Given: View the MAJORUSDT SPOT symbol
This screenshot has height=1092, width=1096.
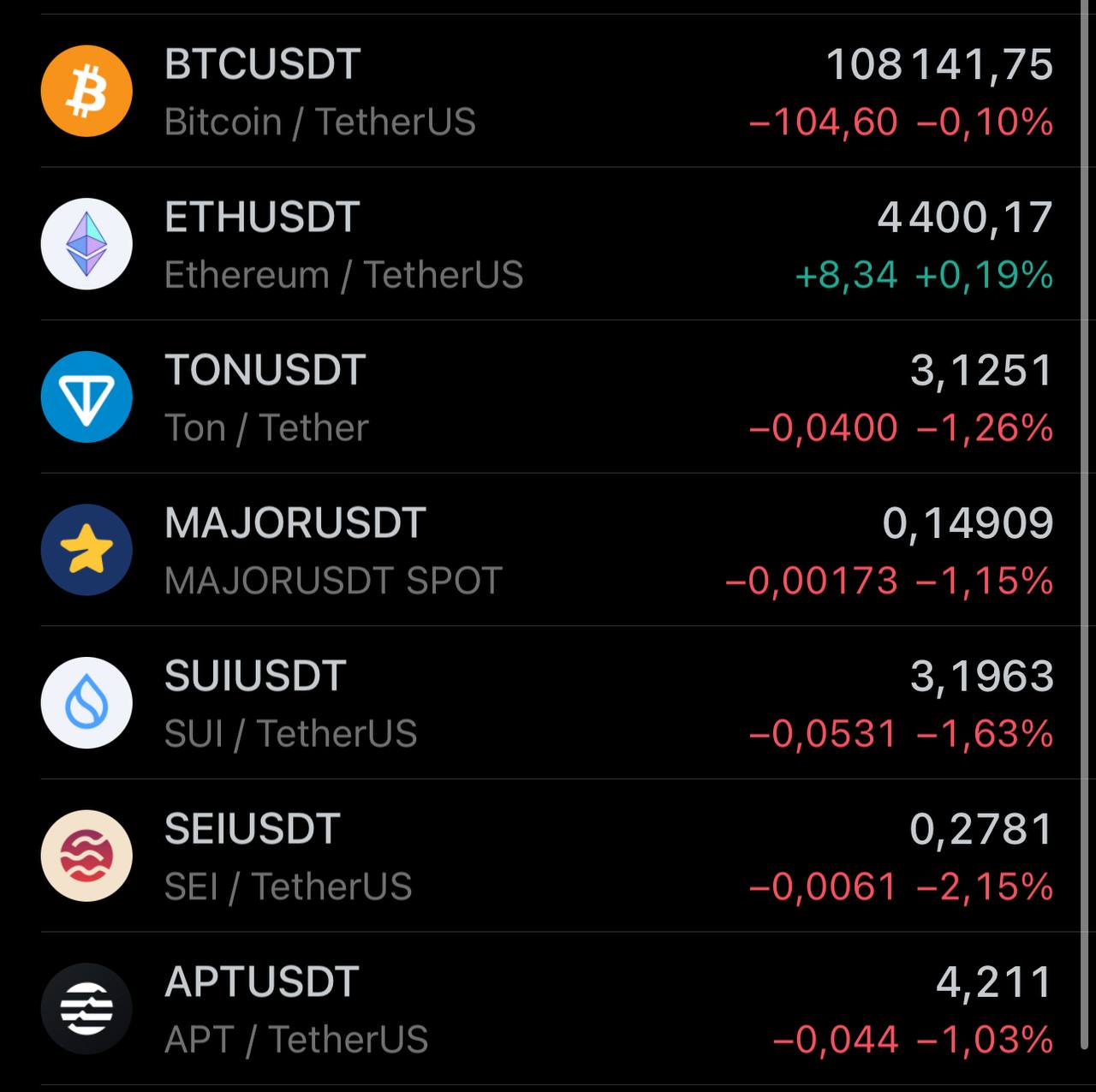Looking at the screenshot, I should click(548, 550).
